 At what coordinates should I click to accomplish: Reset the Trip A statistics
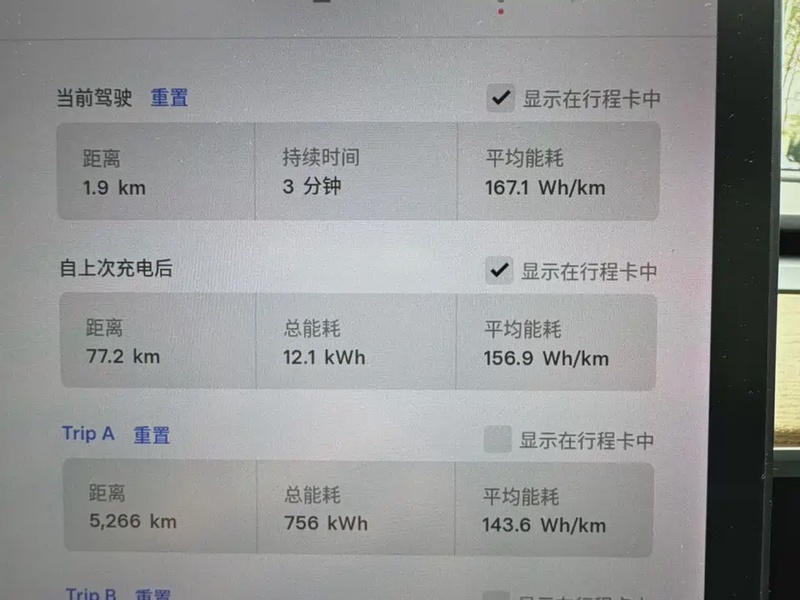tap(152, 436)
